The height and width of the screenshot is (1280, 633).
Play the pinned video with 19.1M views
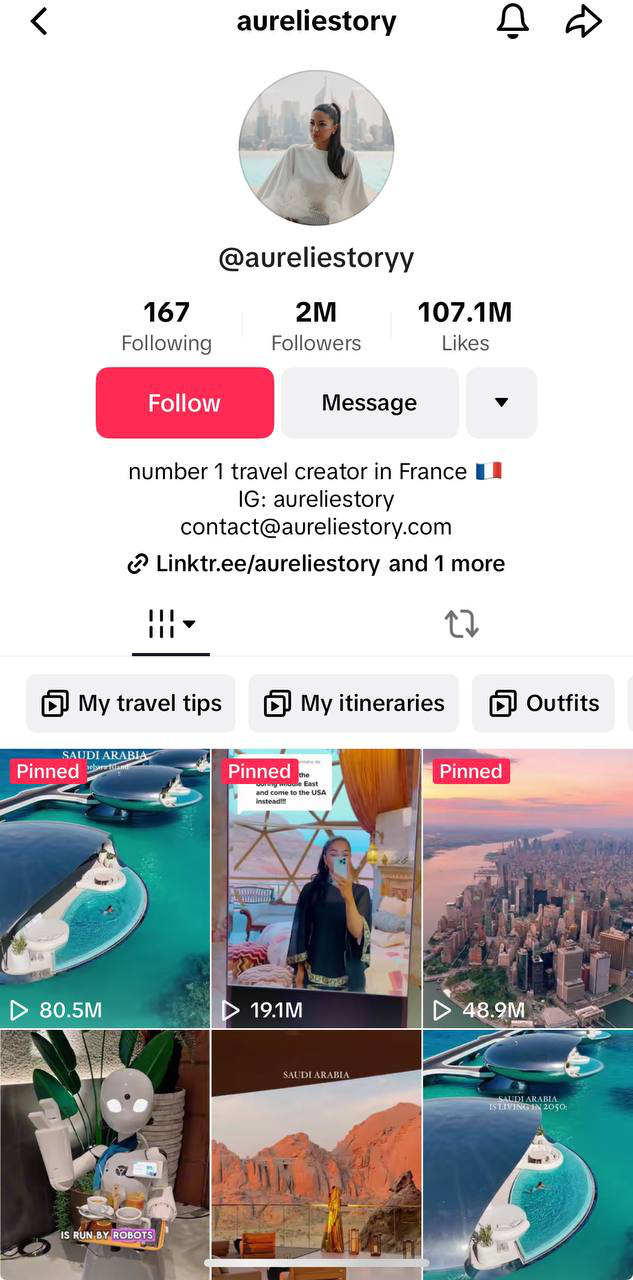click(x=316, y=890)
